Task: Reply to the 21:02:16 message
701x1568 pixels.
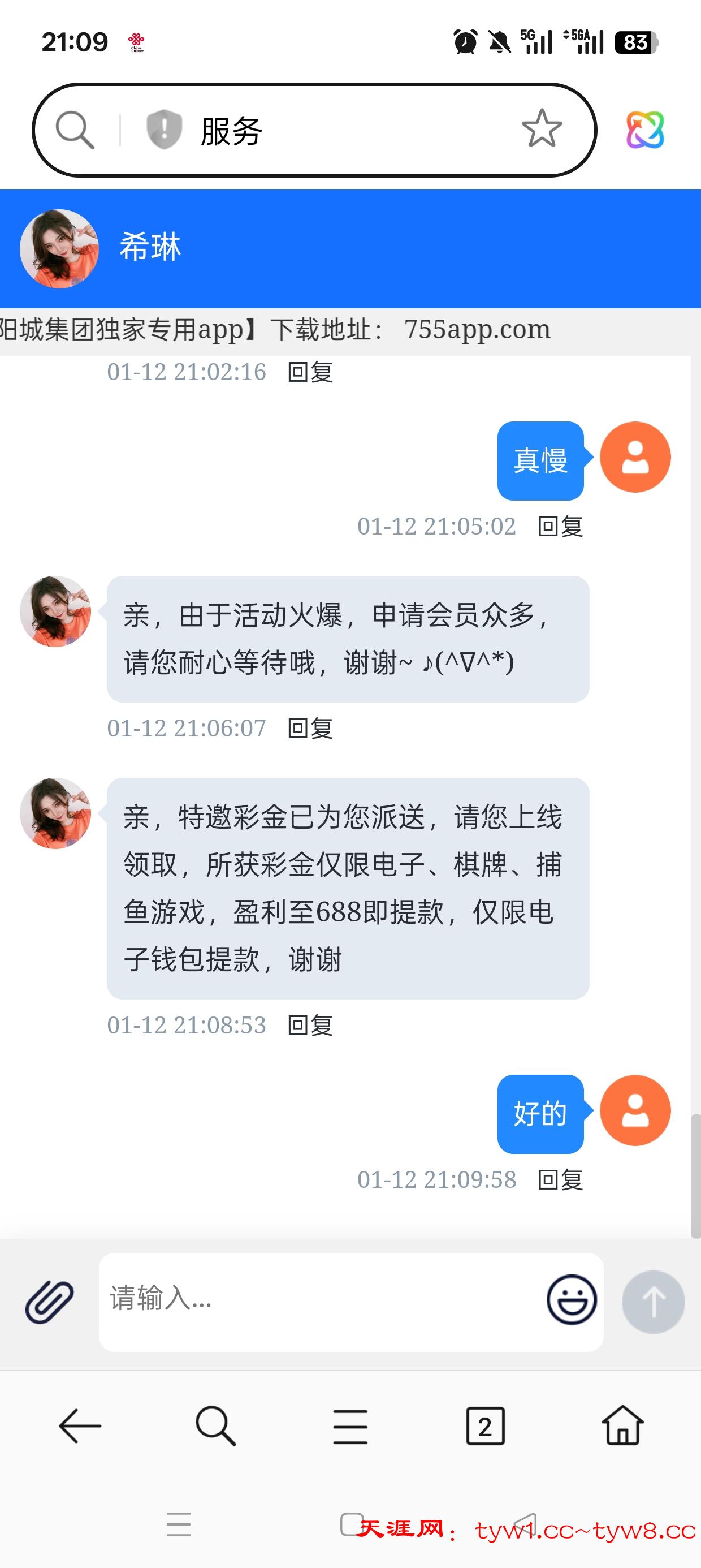Action: tap(310, 372)
